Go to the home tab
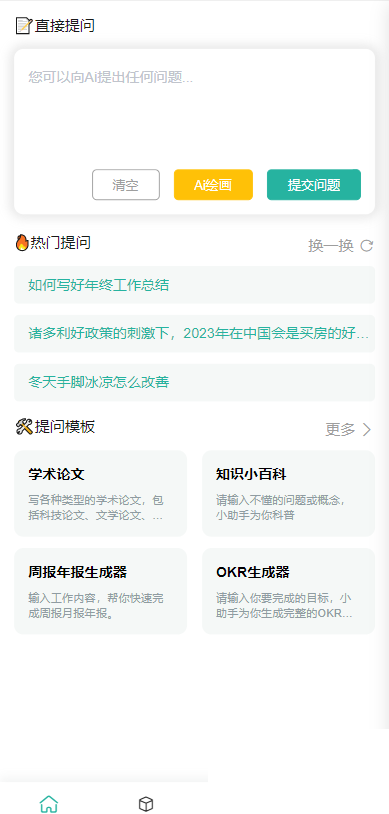Image resolution: width=389 pixels, height=814 pixels. 49,804
